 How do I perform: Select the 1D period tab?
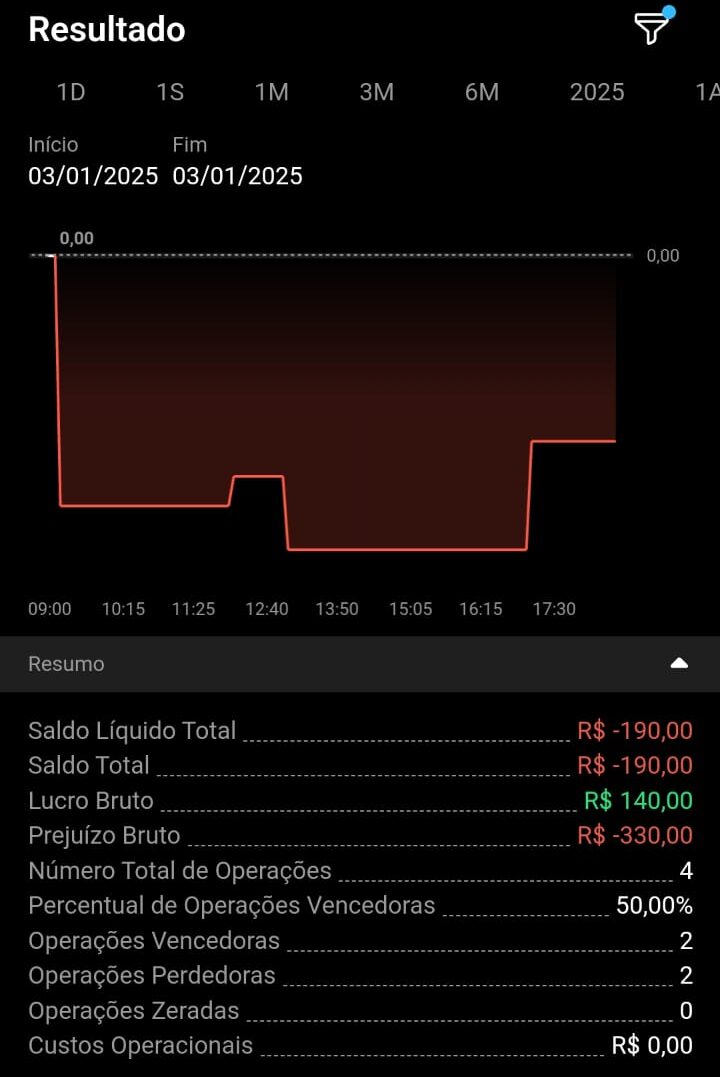tap(71, 92)
